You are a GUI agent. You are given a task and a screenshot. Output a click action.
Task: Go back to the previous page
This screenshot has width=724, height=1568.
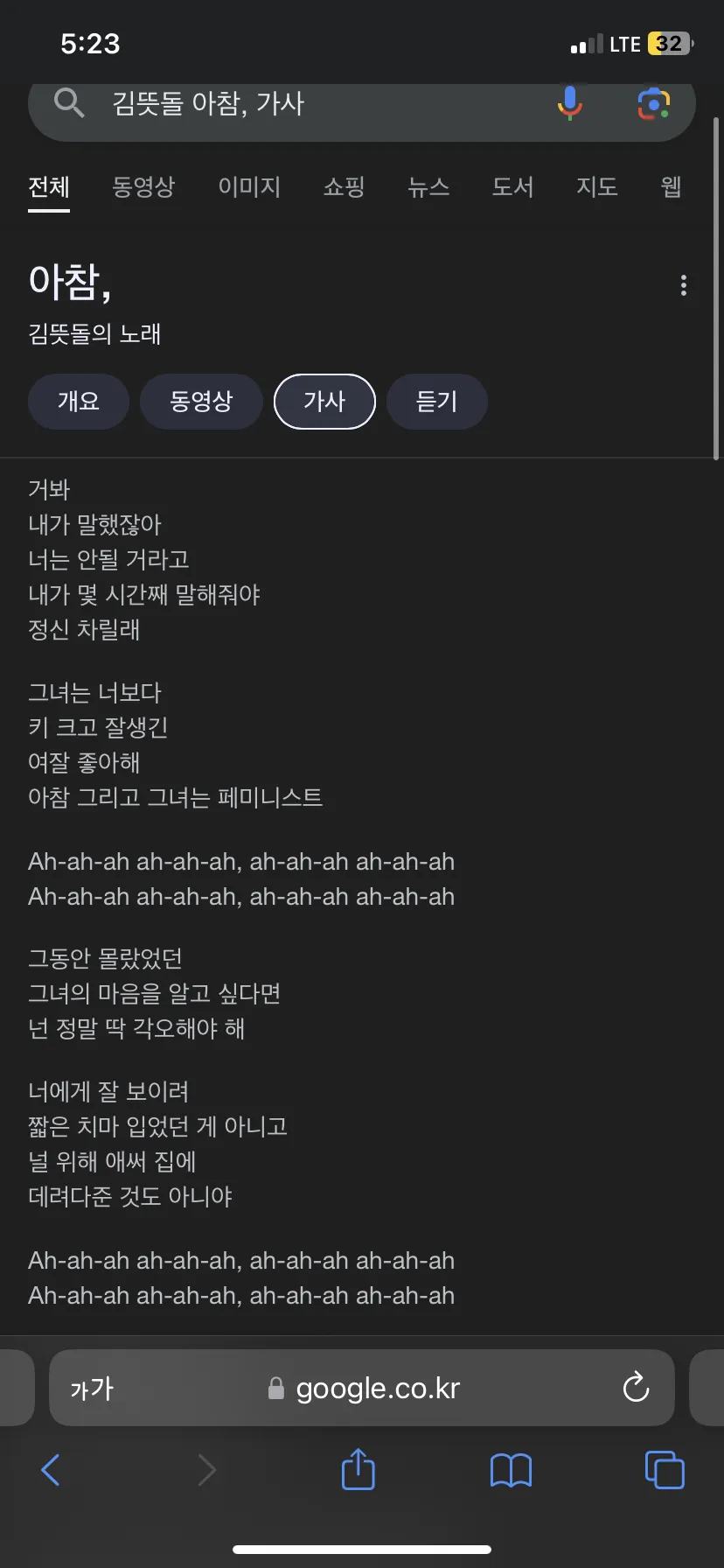51,1470
